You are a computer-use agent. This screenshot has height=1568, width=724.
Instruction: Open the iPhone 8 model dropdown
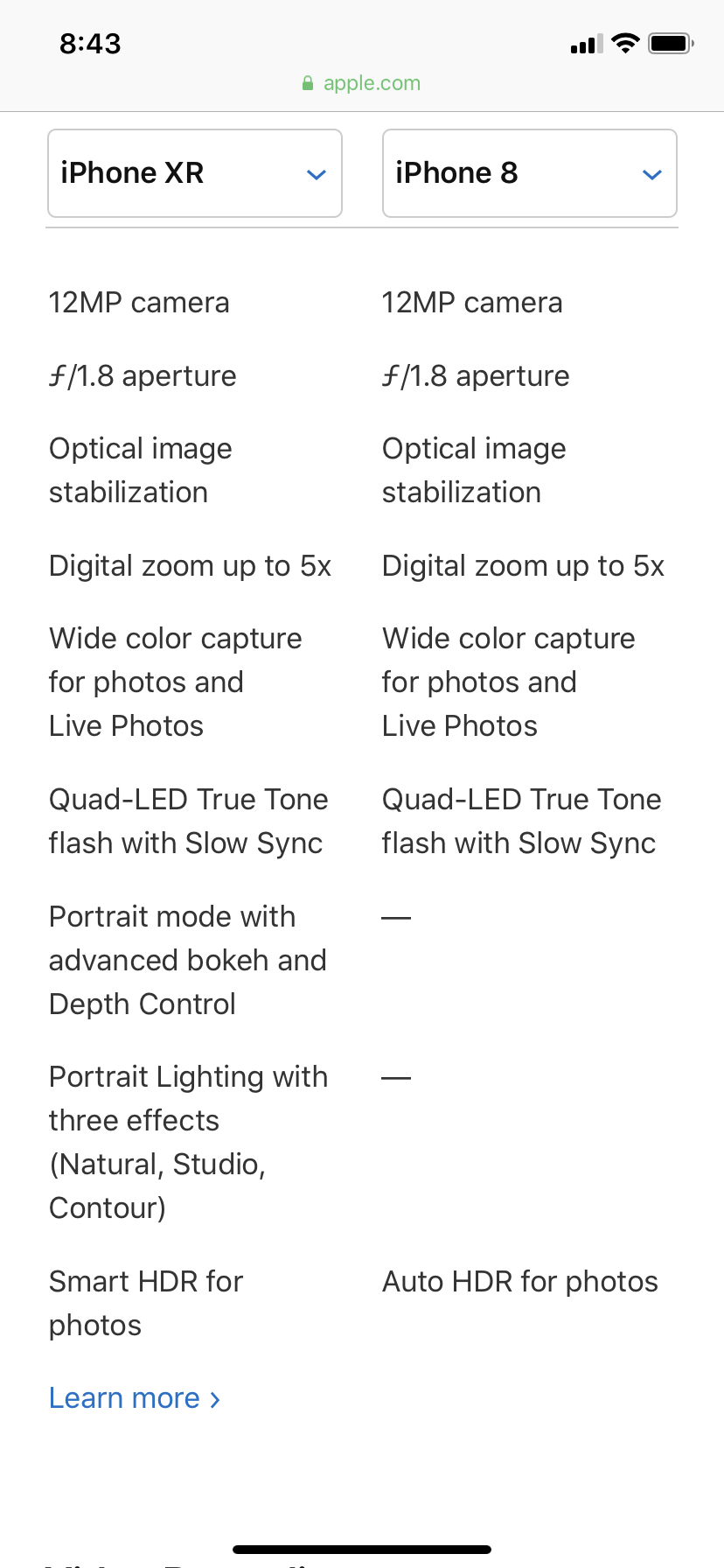pyautogui.click(x=529, y=173)
